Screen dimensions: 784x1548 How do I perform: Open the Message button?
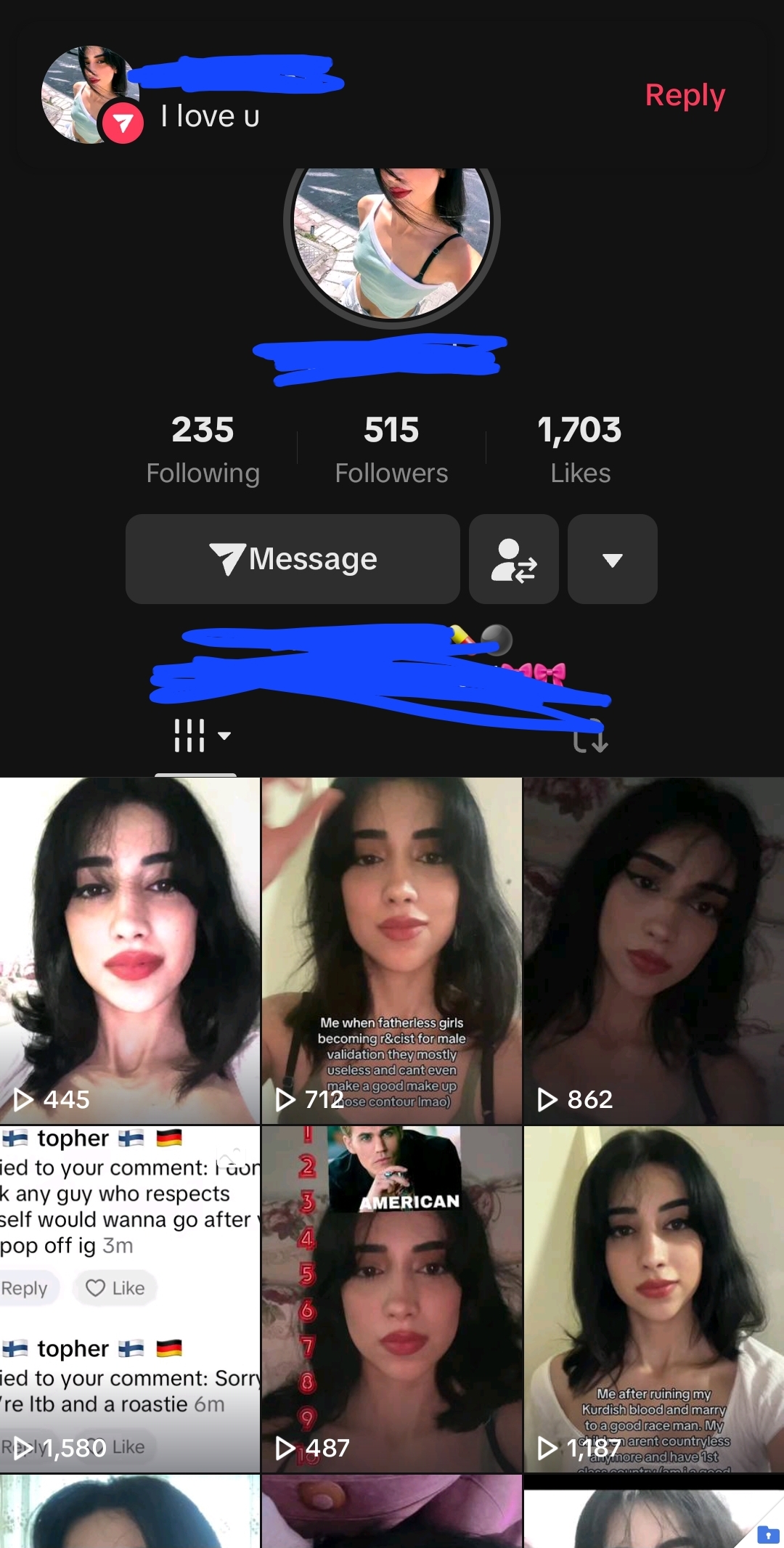coord(293,559)
